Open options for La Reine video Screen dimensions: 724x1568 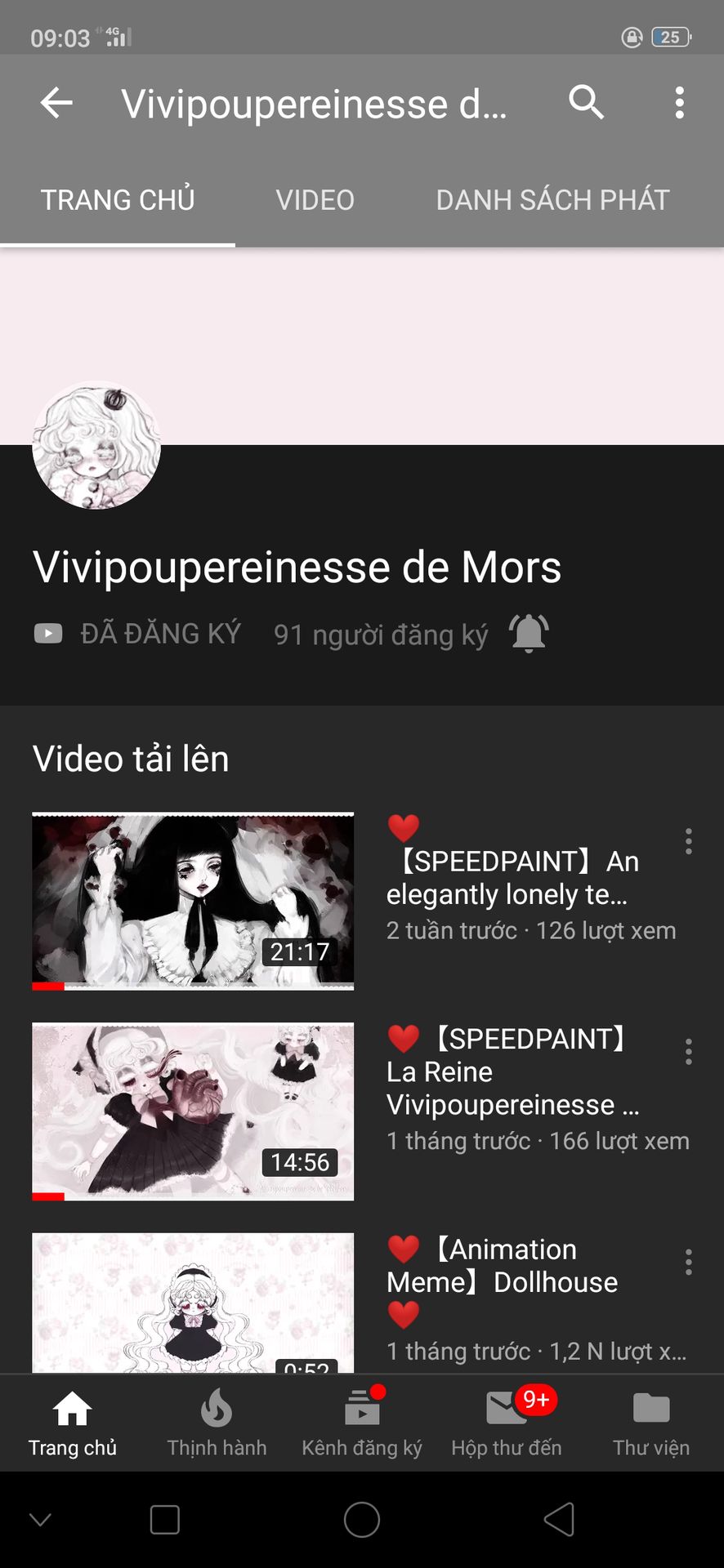689,1052
